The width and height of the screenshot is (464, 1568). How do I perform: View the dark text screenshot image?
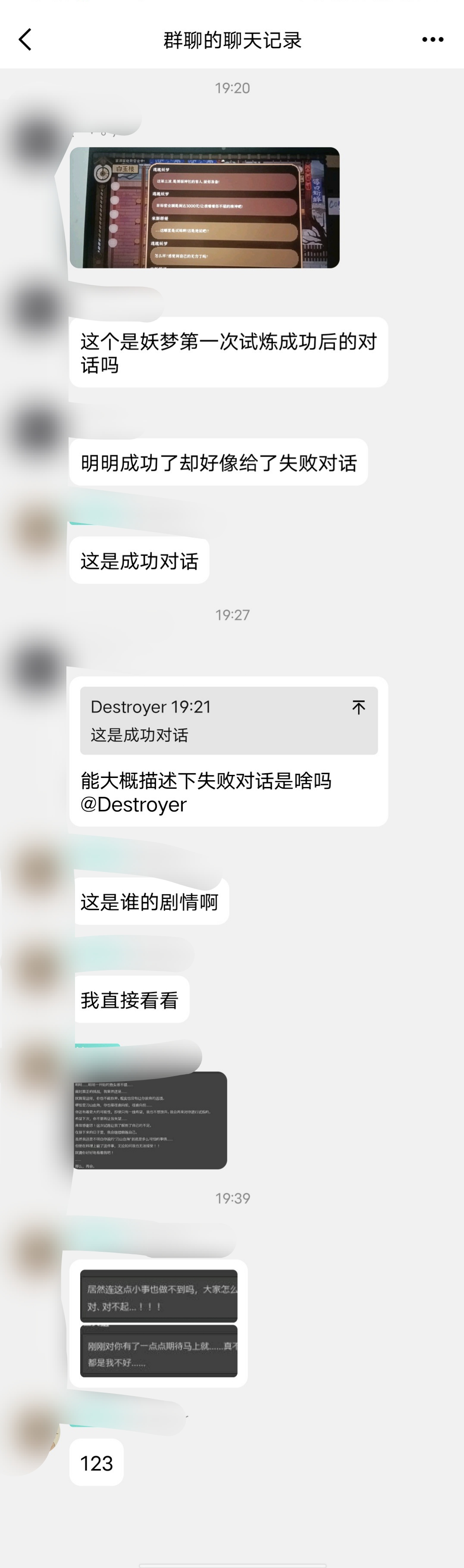pos(150,1120)
